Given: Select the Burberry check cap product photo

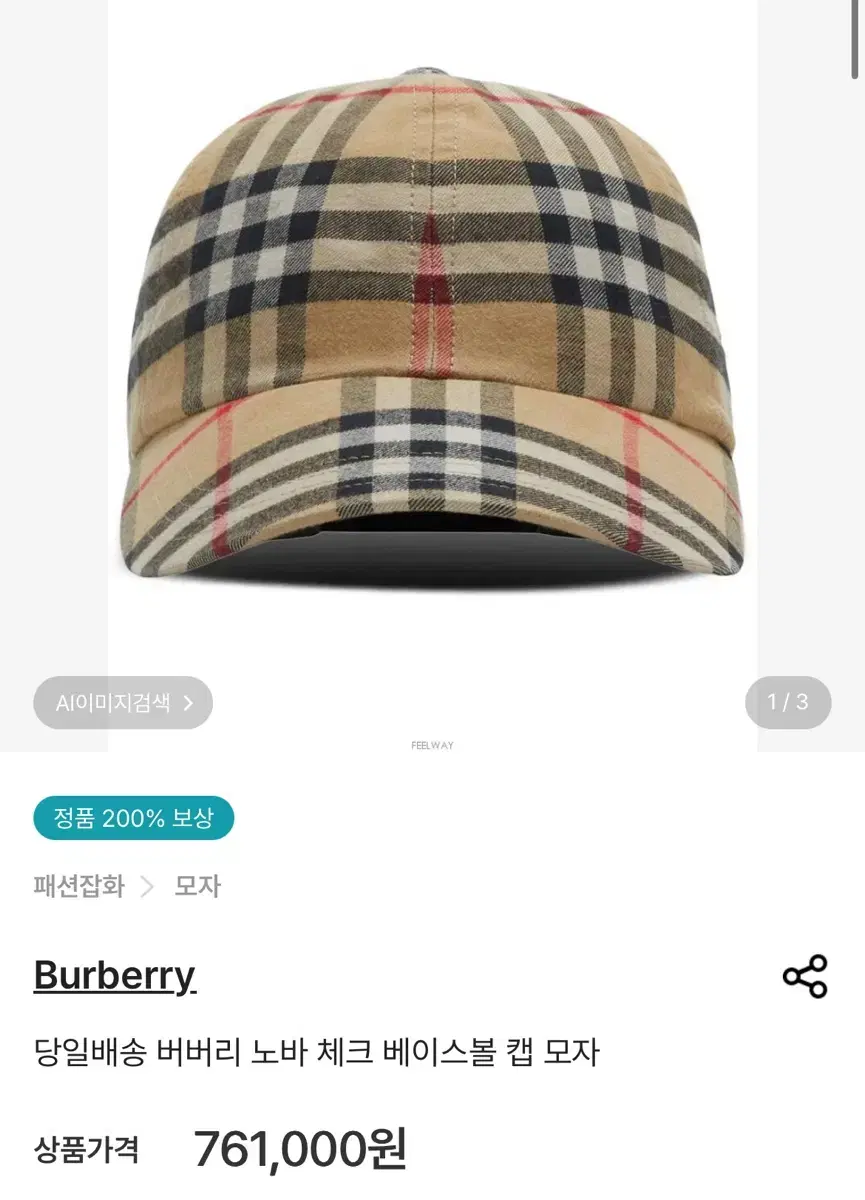Looking at the screenshot, I should (x=432, y=330).
